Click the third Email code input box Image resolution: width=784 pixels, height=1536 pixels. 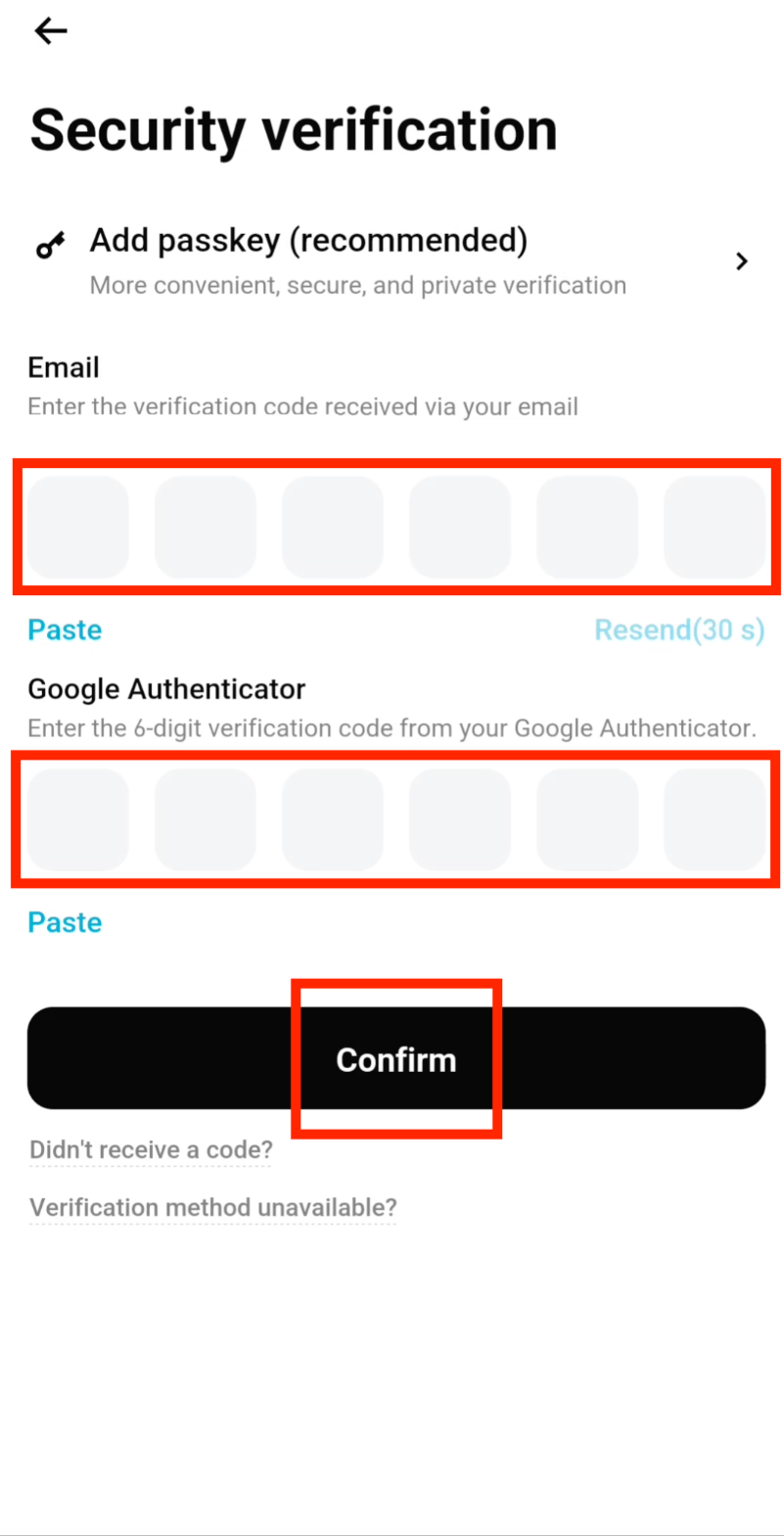click(x=332, y=527)
